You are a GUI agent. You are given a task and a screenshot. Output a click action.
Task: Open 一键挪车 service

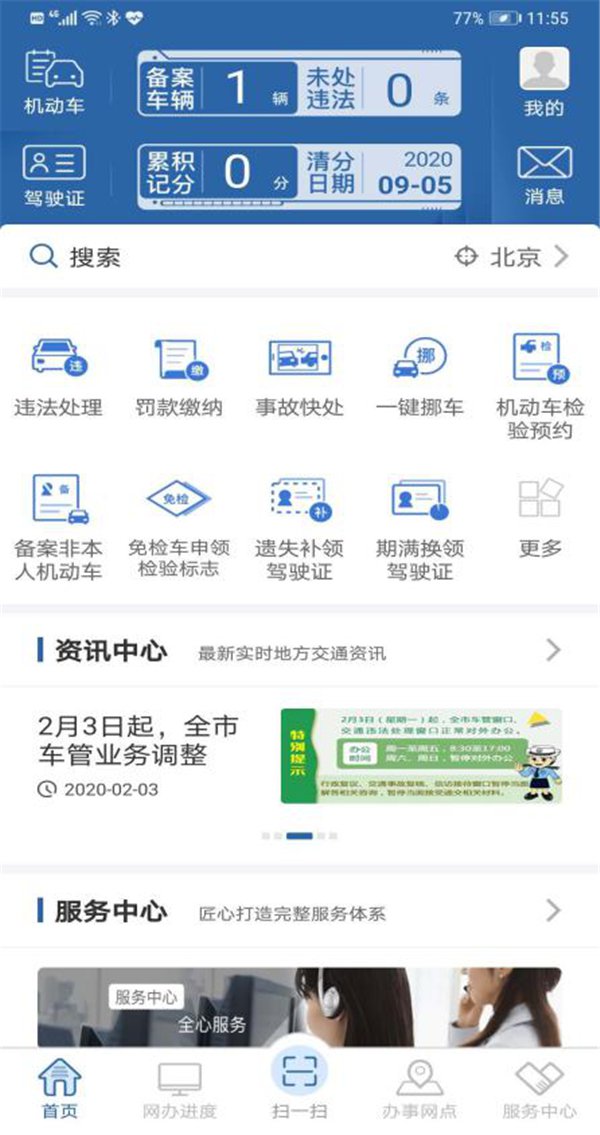click(x=419, y=377)
